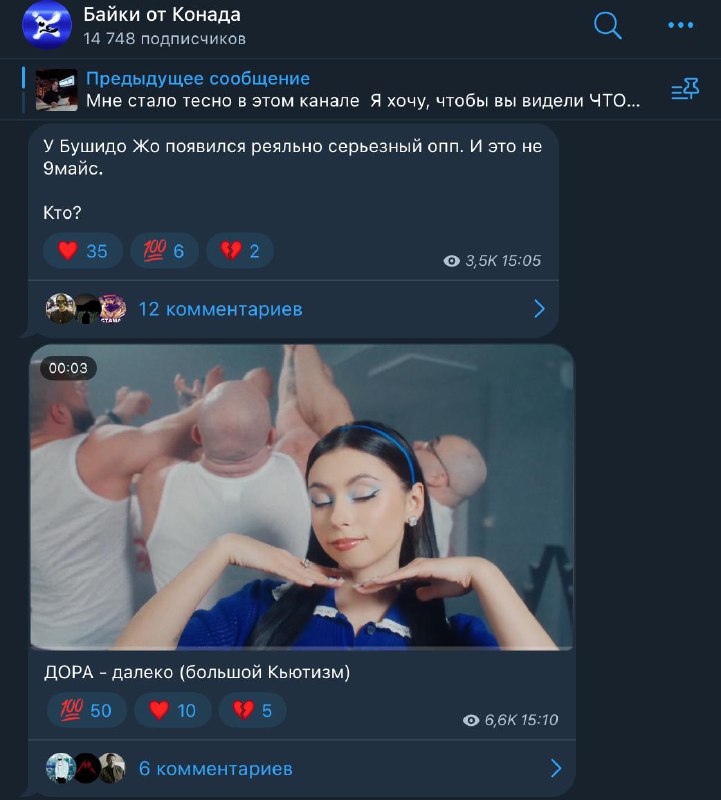Tap broken heart reaction with count 5

(x=252, y=711)
